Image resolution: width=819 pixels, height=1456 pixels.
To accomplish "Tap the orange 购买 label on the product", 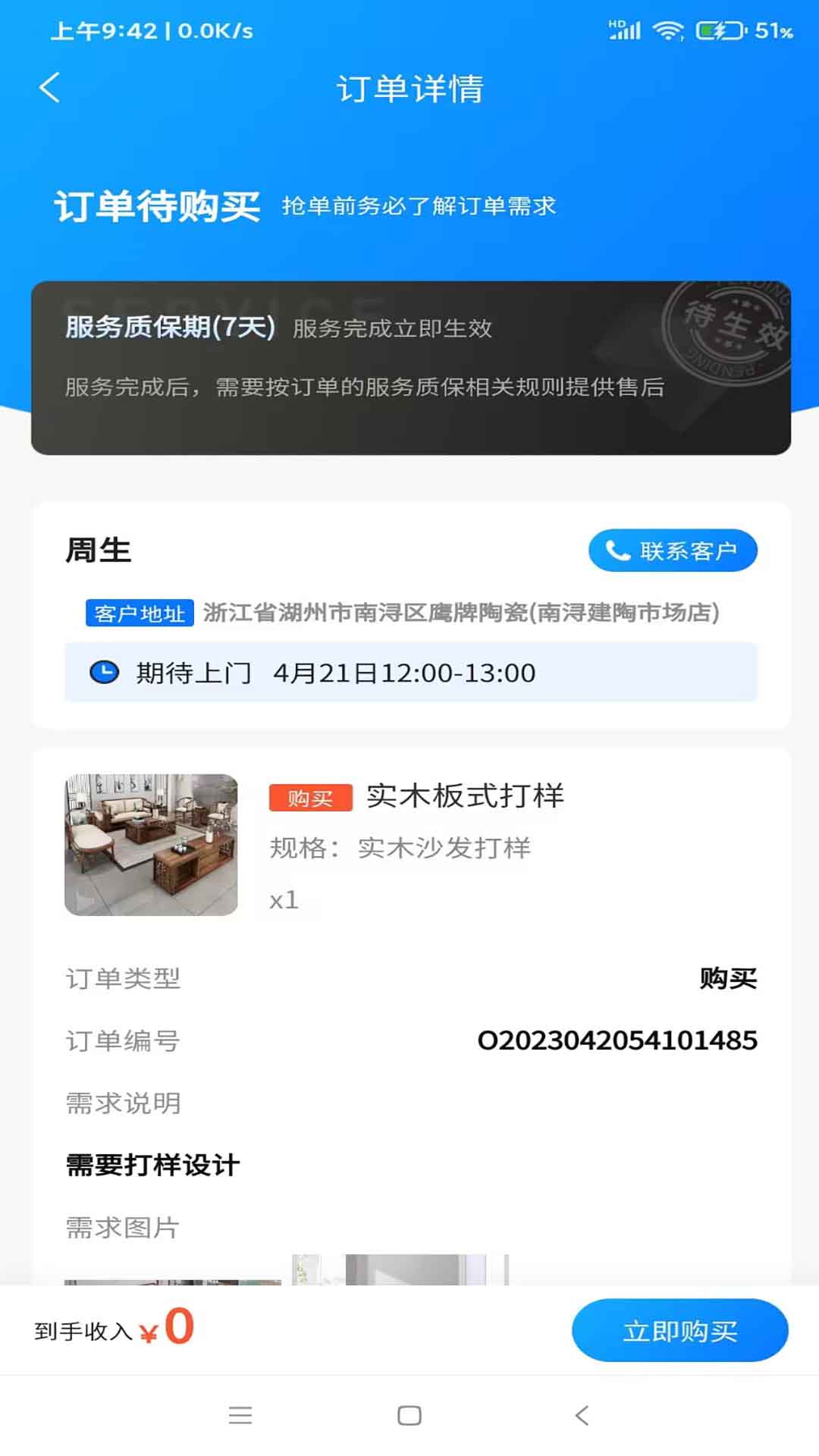I will [x=311, y=799].
